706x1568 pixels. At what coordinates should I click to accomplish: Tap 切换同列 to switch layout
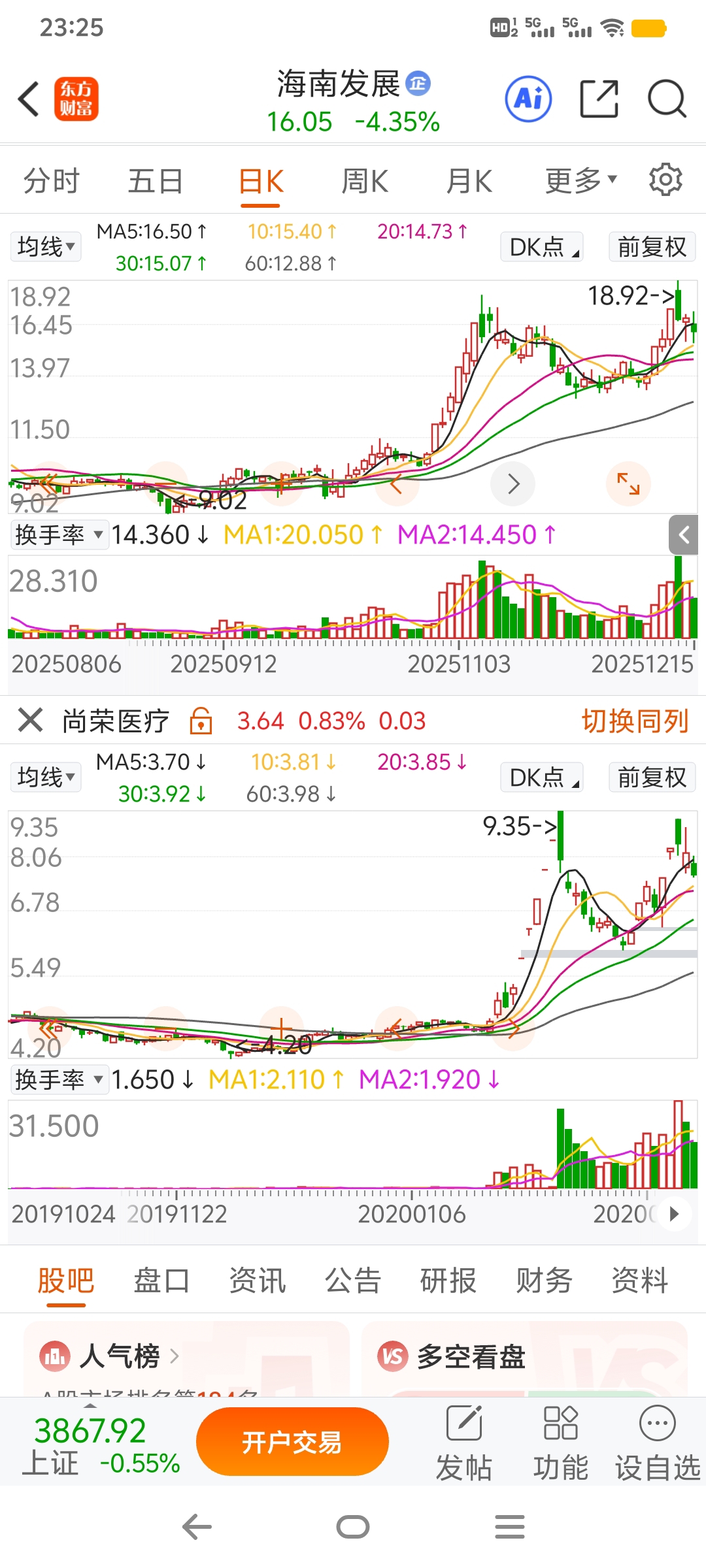click(x=635, y=721)
